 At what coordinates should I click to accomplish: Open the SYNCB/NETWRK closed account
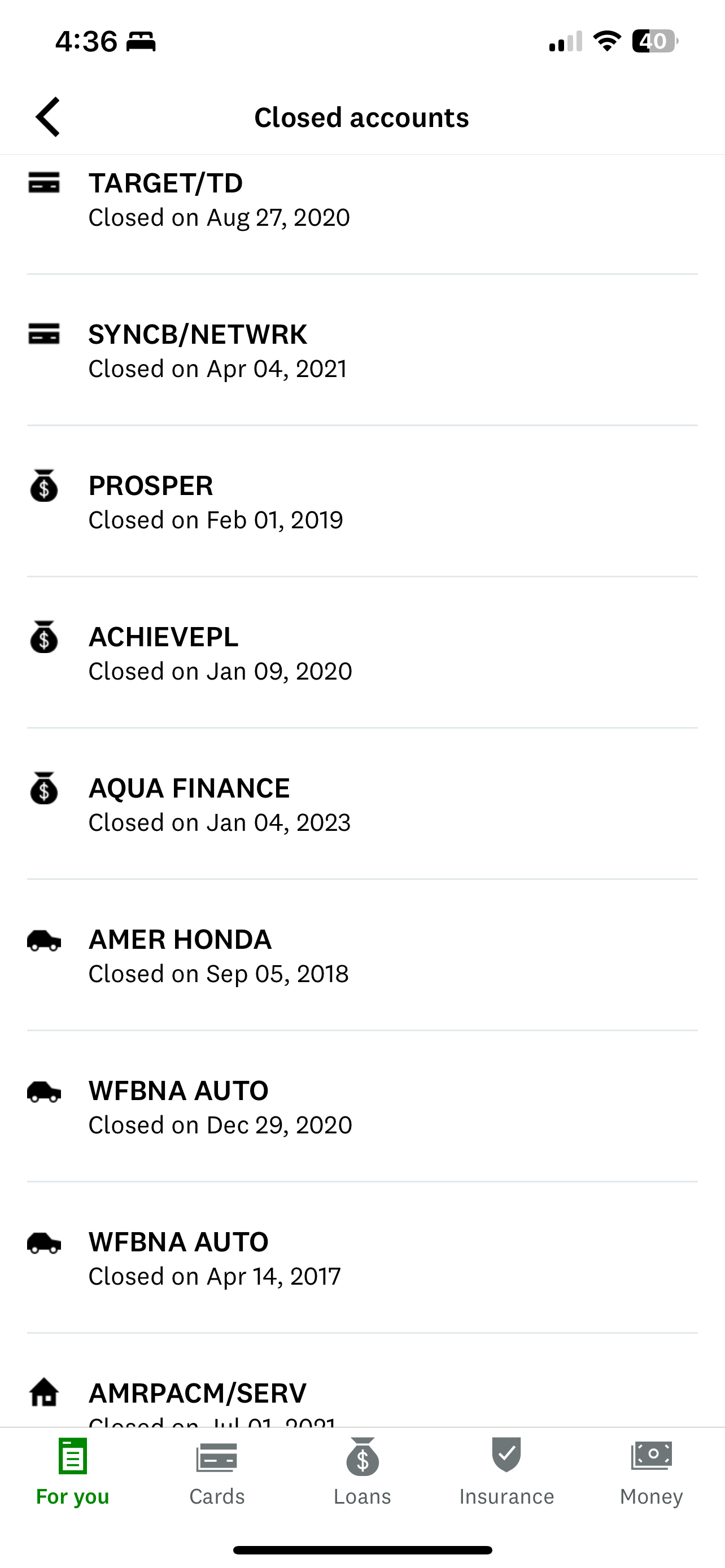tap(361, 351)
